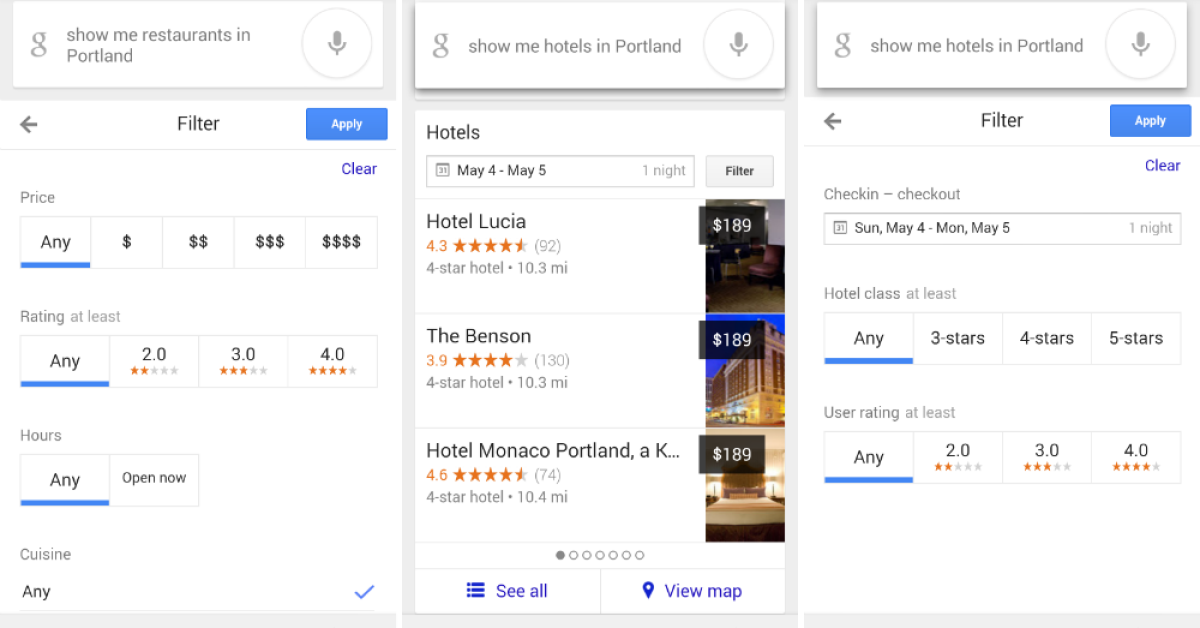
Task: Choose the $$$$ price option
Action: (x=341, y=242)
